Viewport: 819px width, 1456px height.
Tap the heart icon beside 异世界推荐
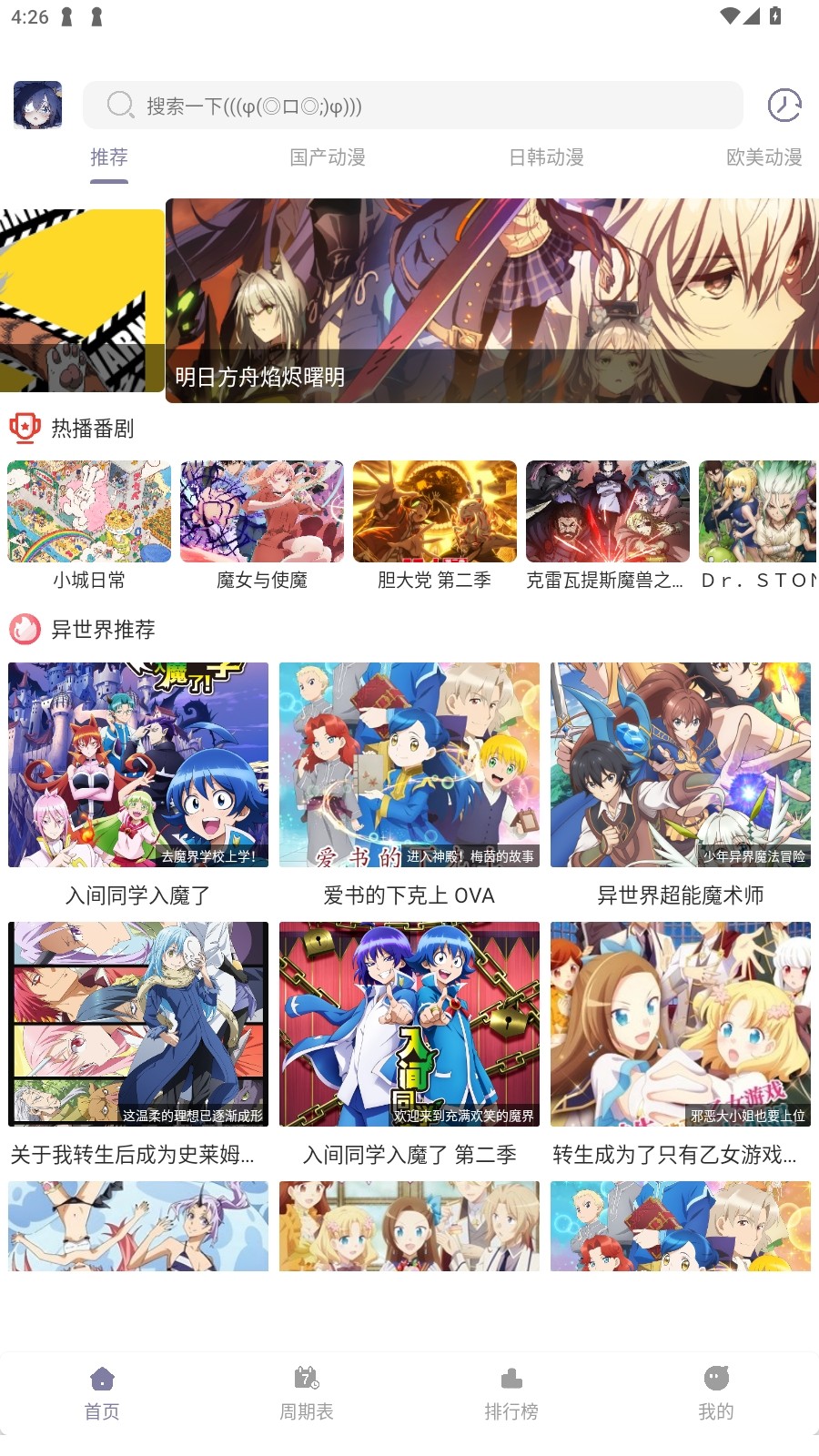click(25, 629)
